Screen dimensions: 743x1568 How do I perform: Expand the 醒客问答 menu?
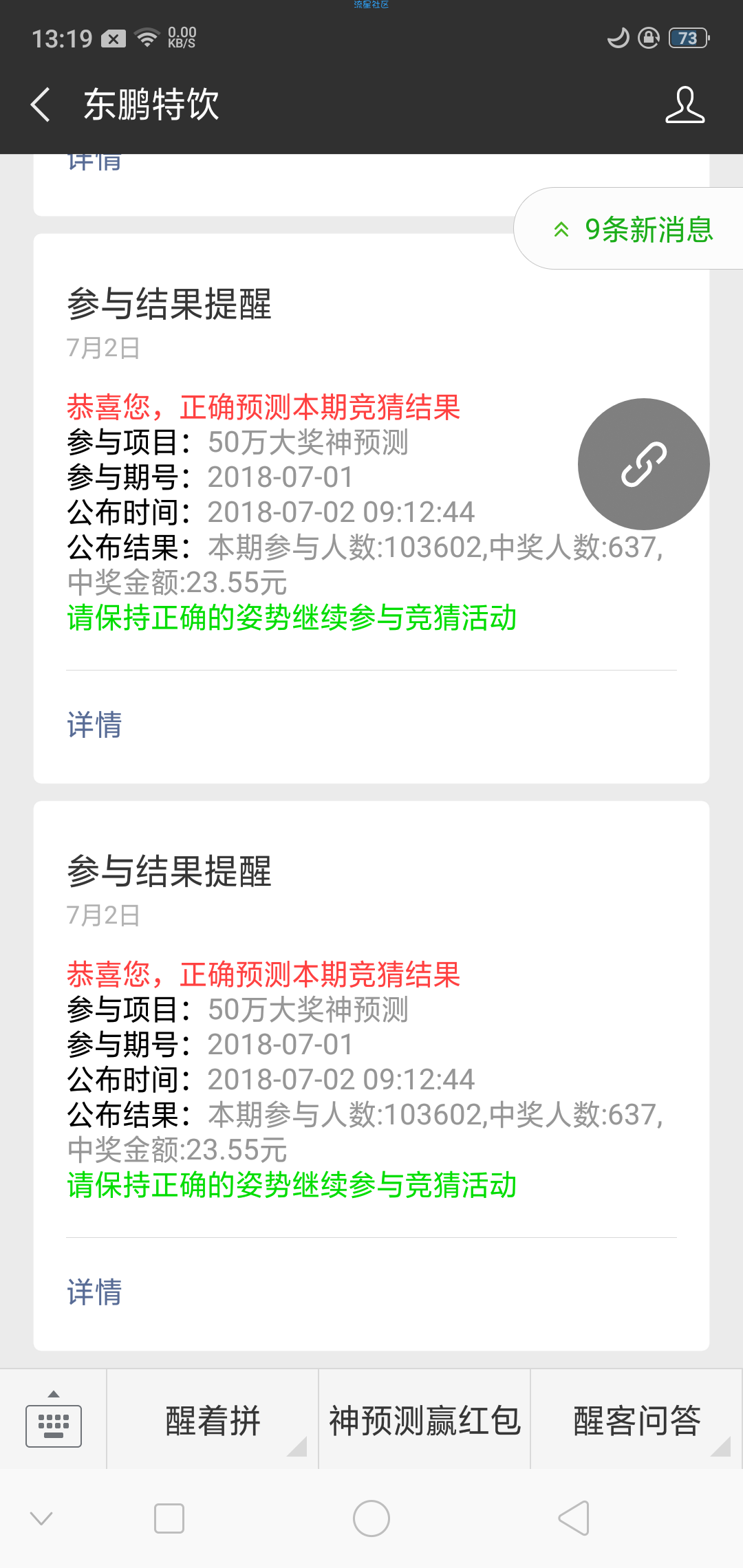(x=637, y=1419)
